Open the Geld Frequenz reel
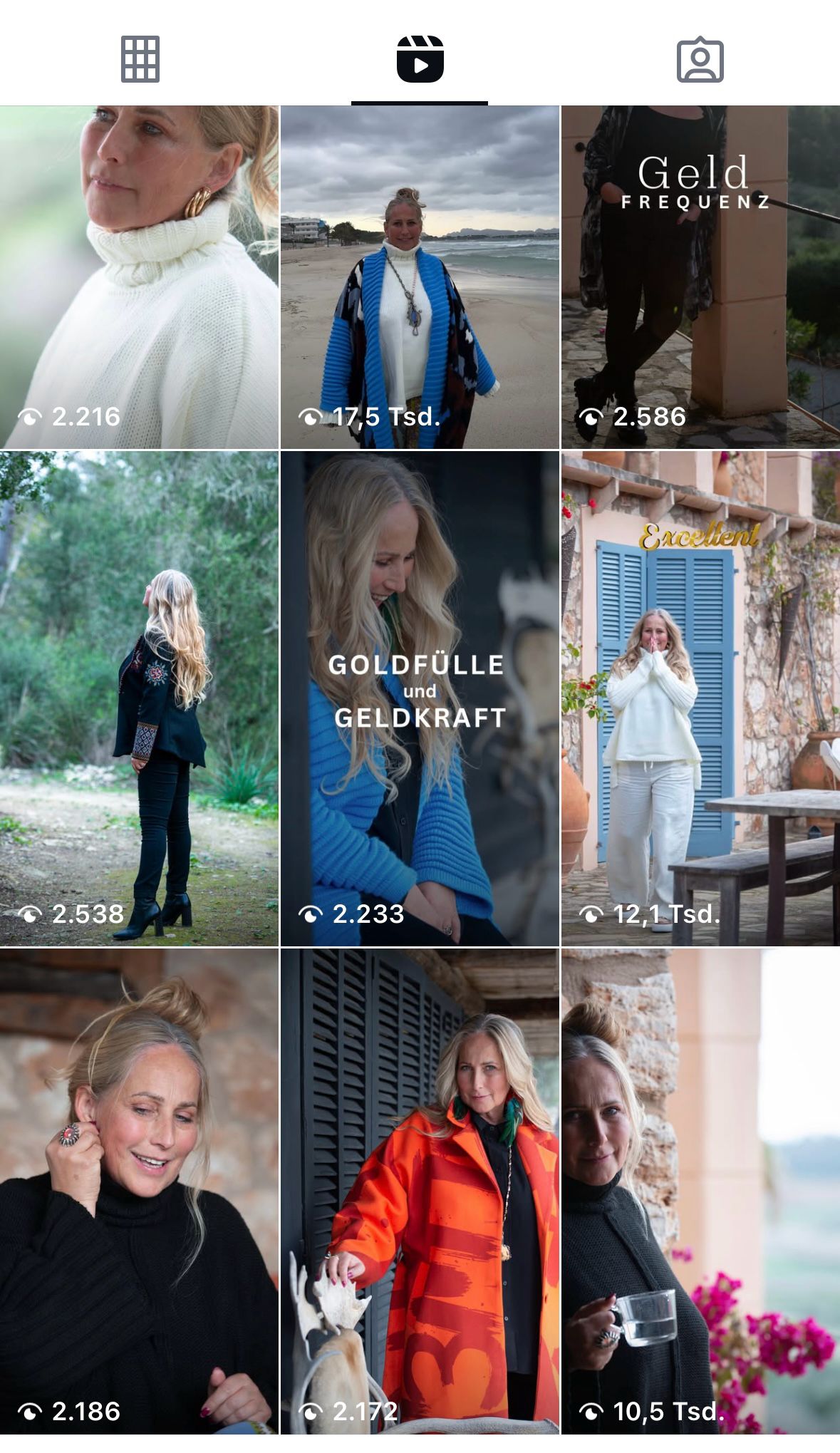 click(700, 277)
